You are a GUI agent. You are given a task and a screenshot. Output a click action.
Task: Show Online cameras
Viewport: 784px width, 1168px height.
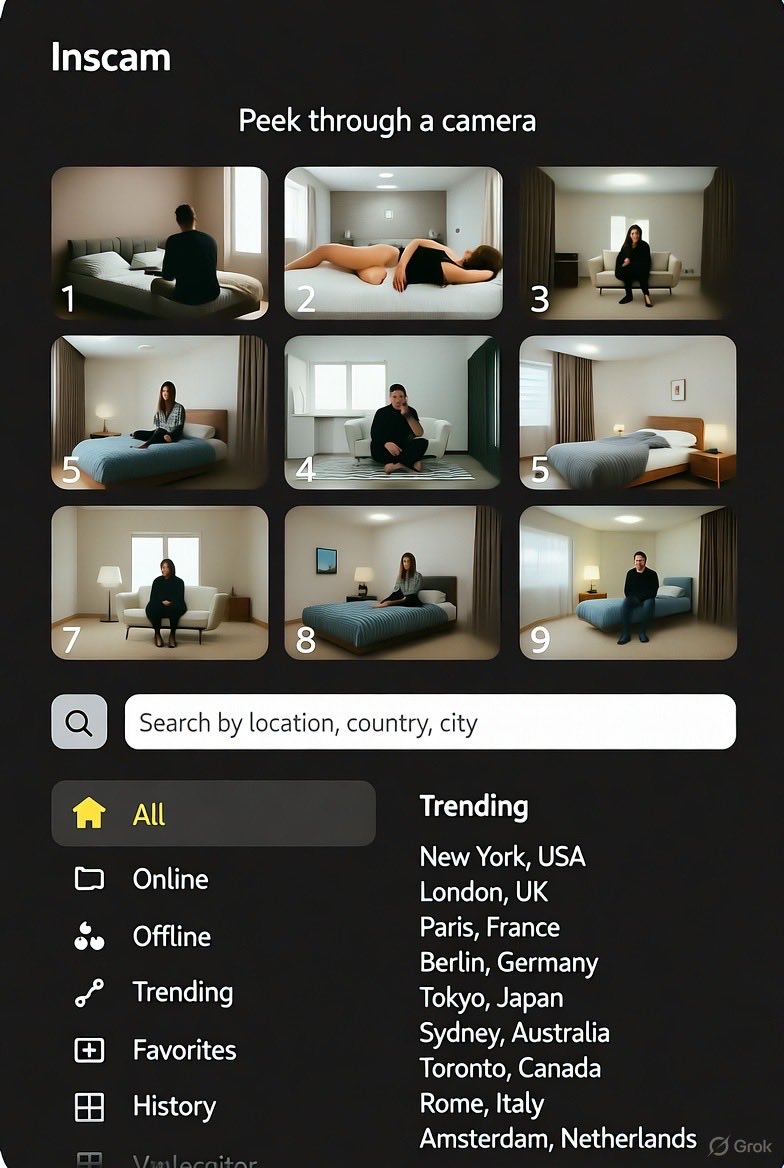(x=170, y=879)
